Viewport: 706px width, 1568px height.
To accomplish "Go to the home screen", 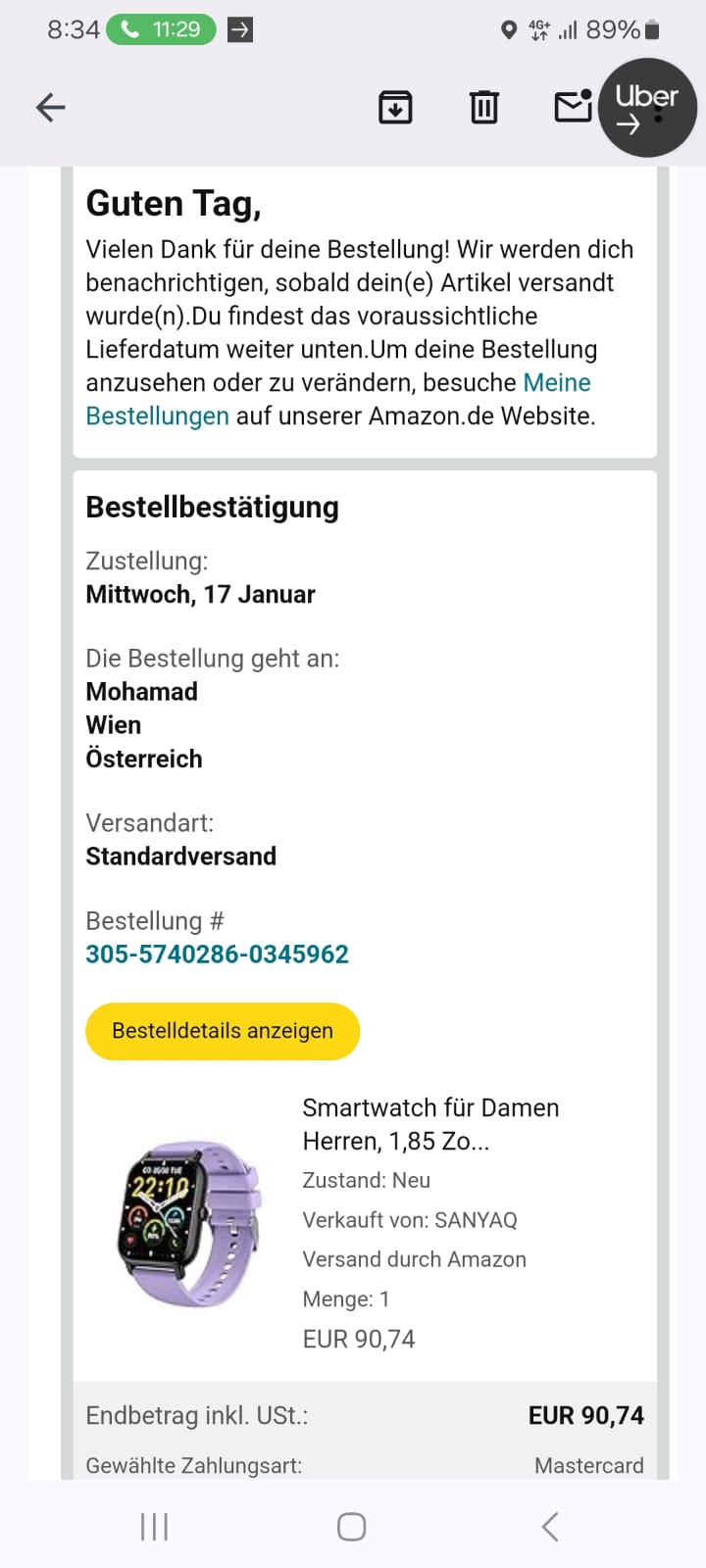I will 352,1526.
